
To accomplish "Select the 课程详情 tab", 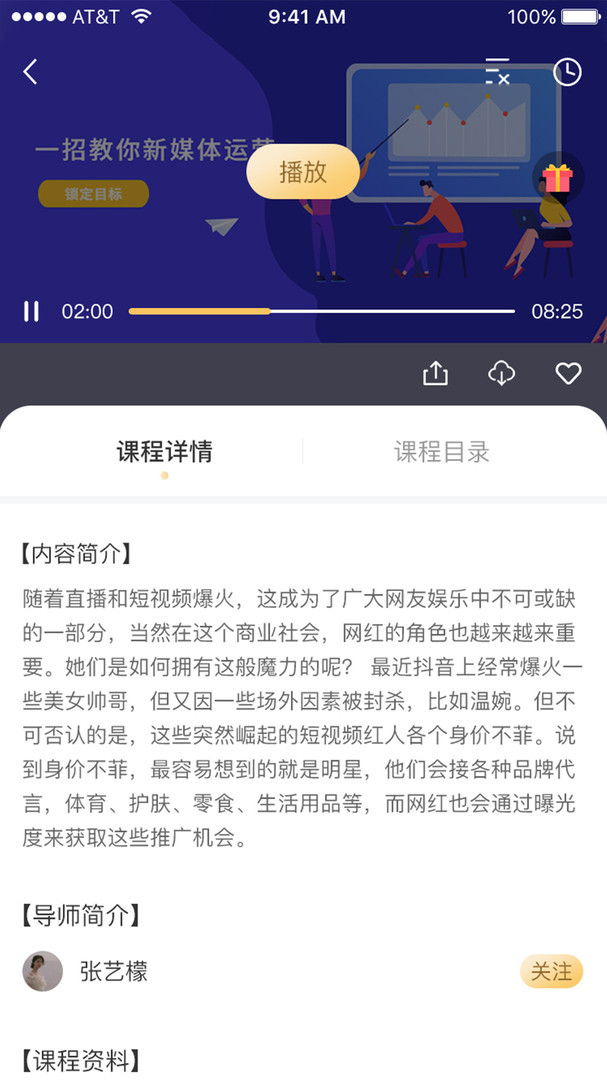I will [165, 452].
